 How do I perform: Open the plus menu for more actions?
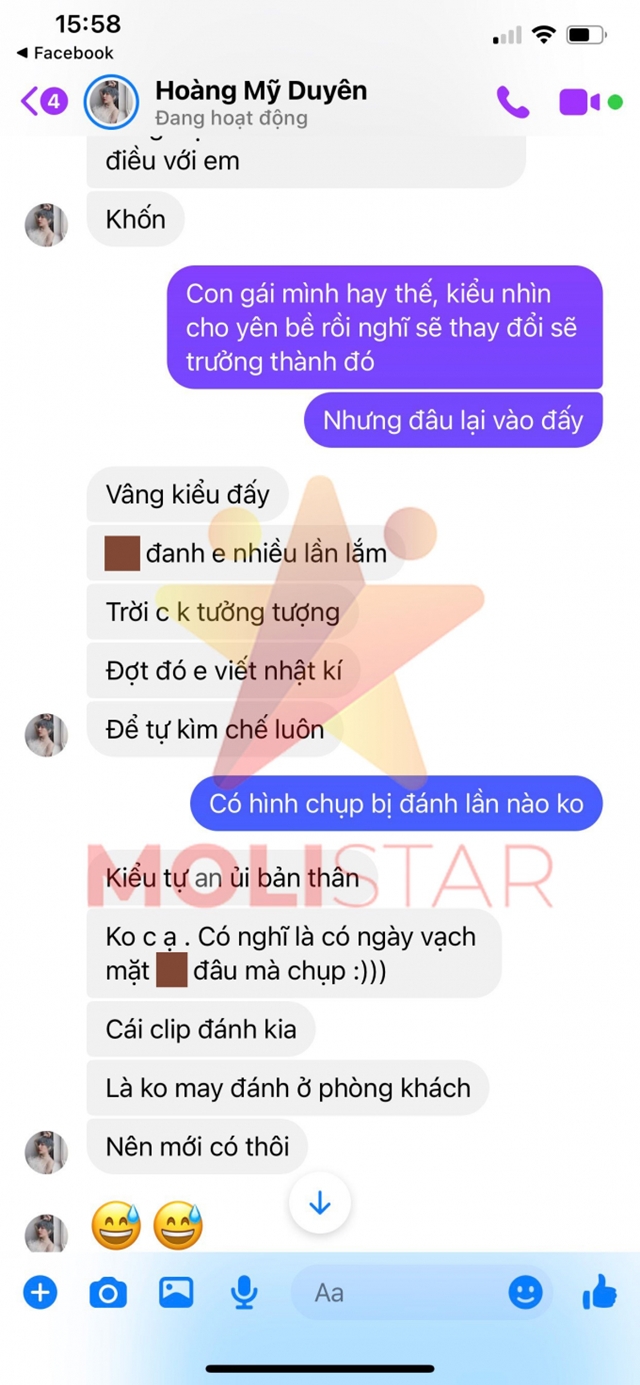[x=40, y=1293]
